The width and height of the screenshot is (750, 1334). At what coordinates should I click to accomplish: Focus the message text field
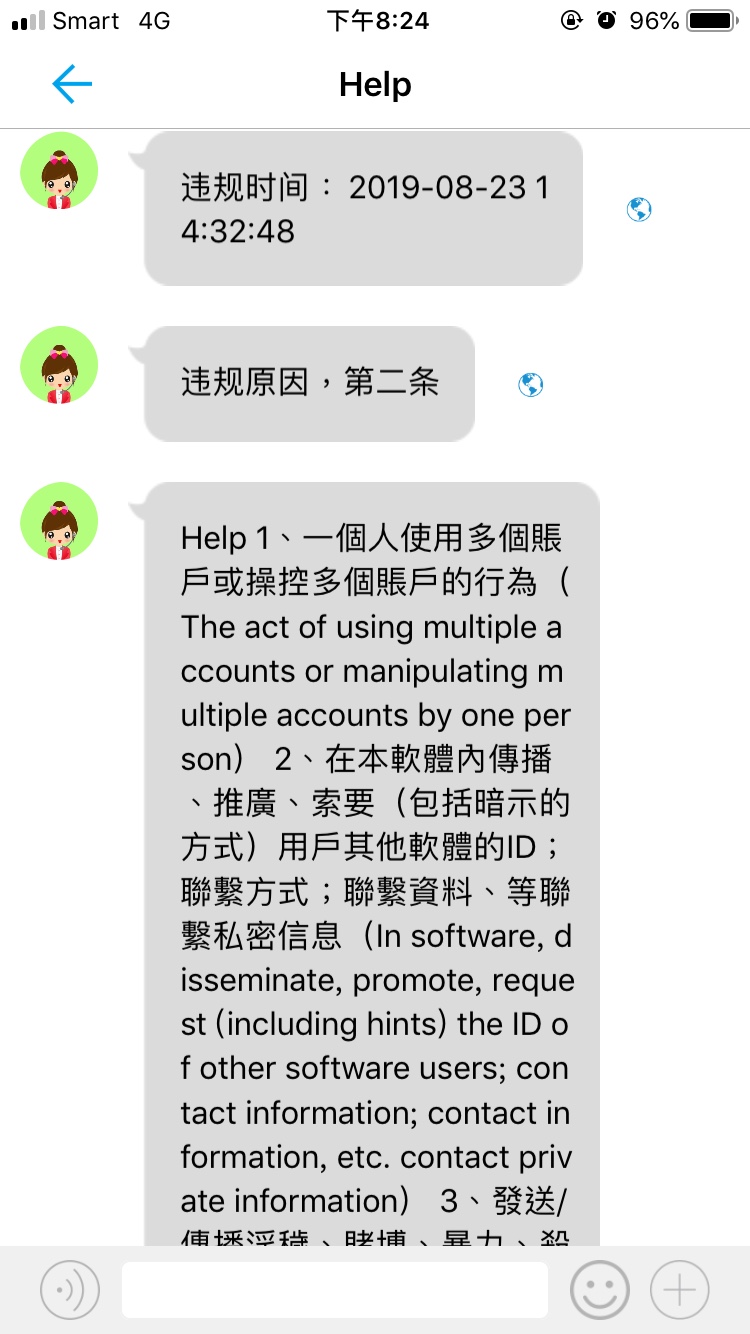tap(334, 1290)
